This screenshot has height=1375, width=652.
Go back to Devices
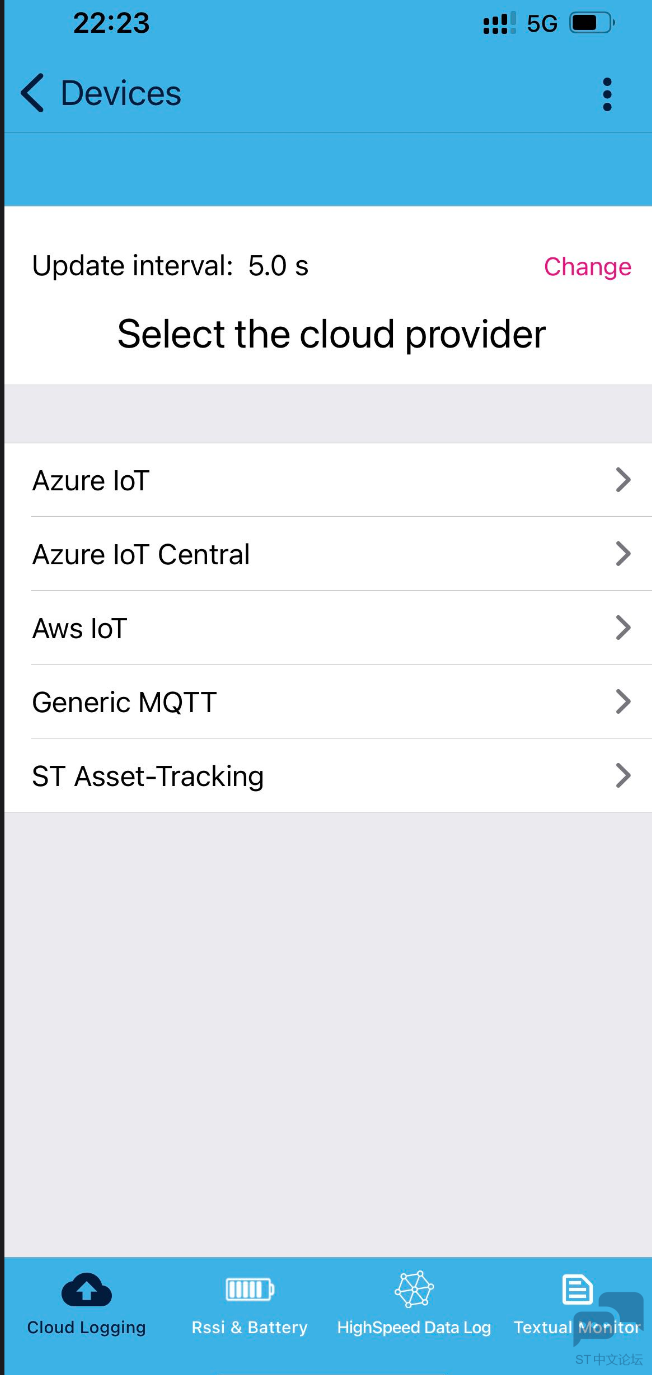100,94
